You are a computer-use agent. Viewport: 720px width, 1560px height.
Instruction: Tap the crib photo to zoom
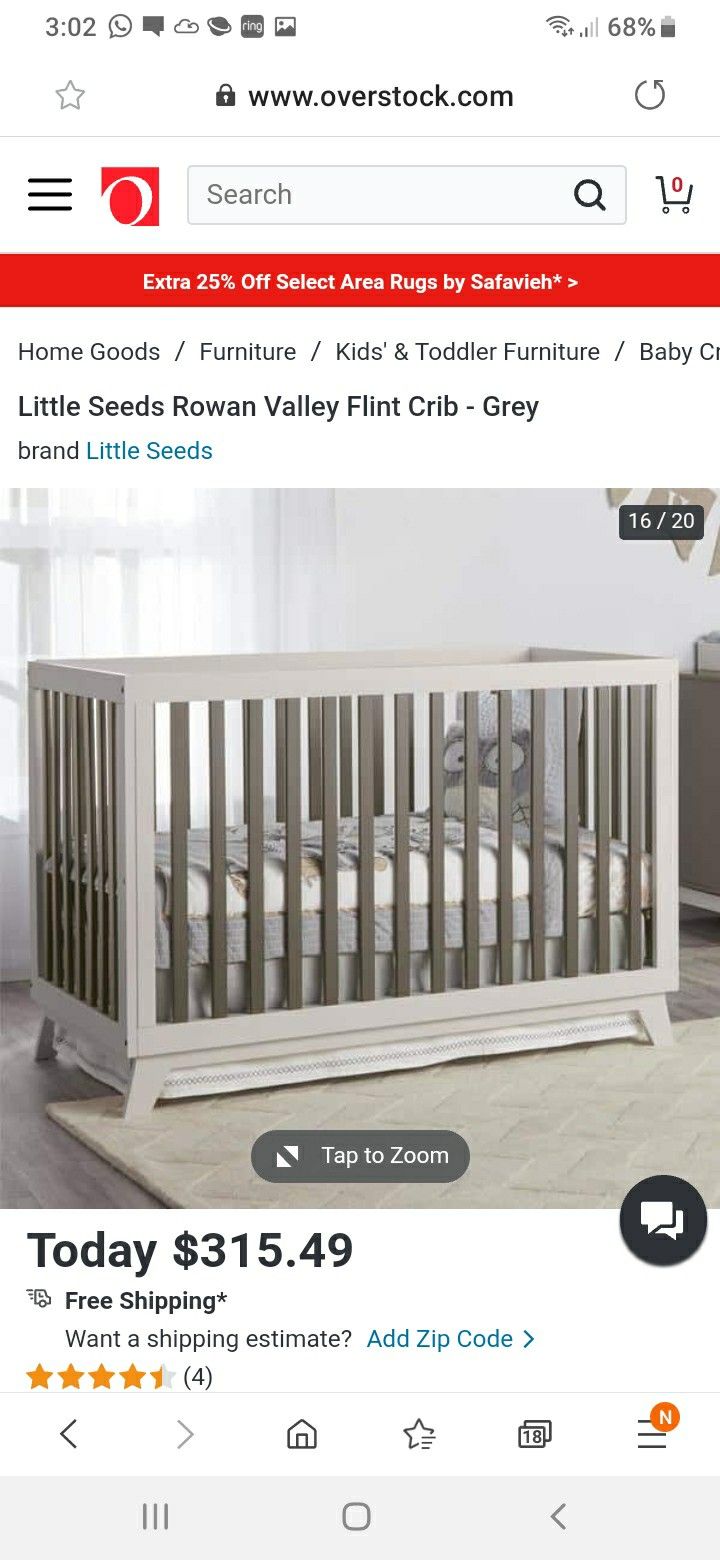[x=359, y=1156]
